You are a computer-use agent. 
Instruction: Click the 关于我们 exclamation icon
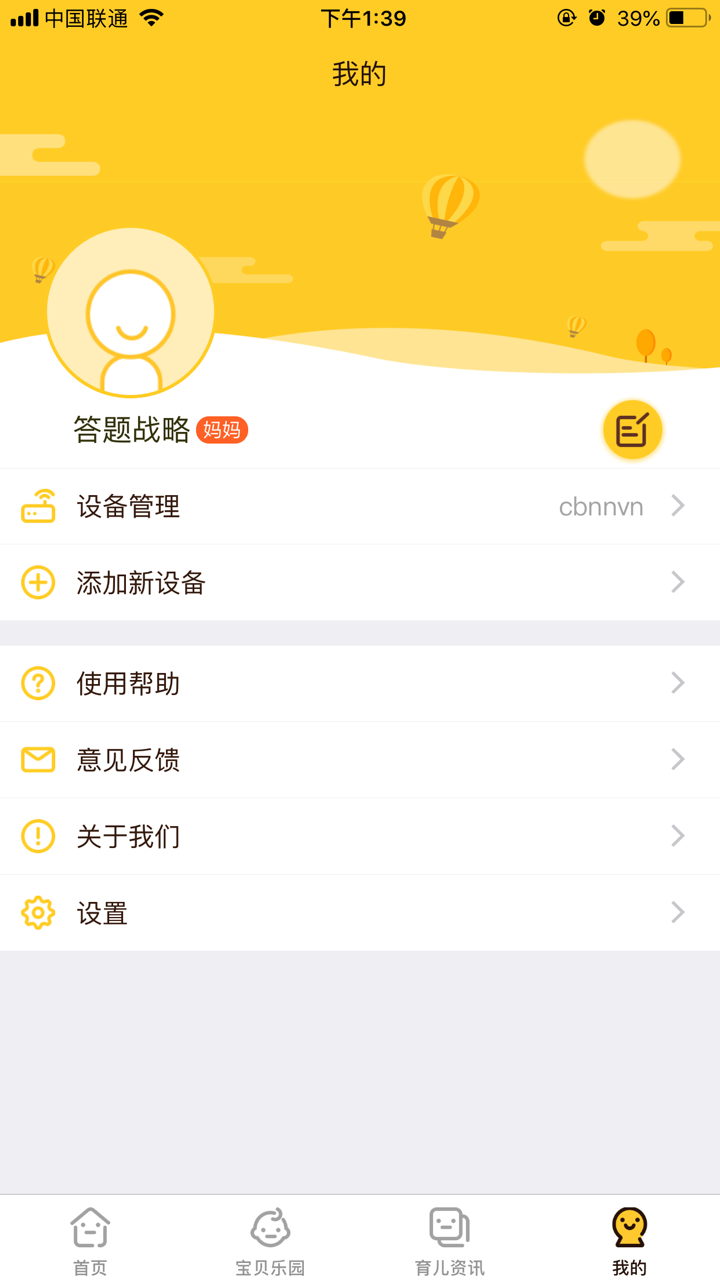point(38,836)
